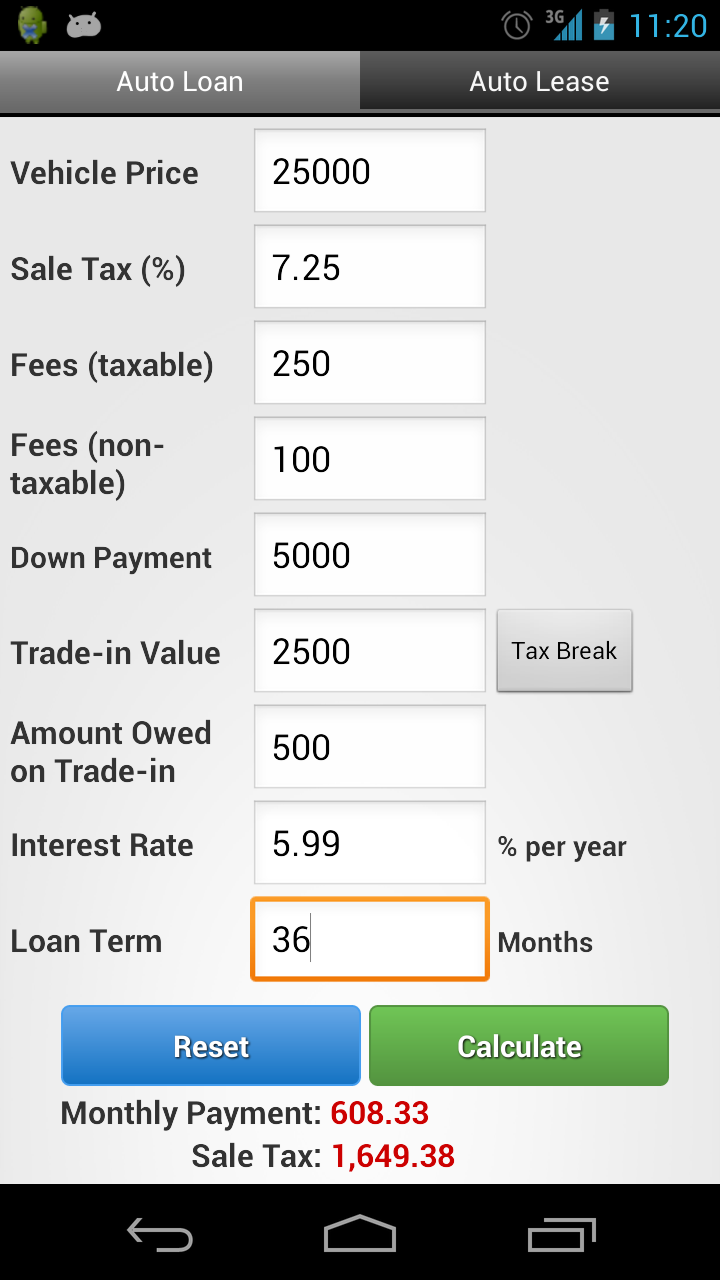Go back using system back button
Screen dimensions: 720x1280
pyautogui.click(x=160, y=1234)
